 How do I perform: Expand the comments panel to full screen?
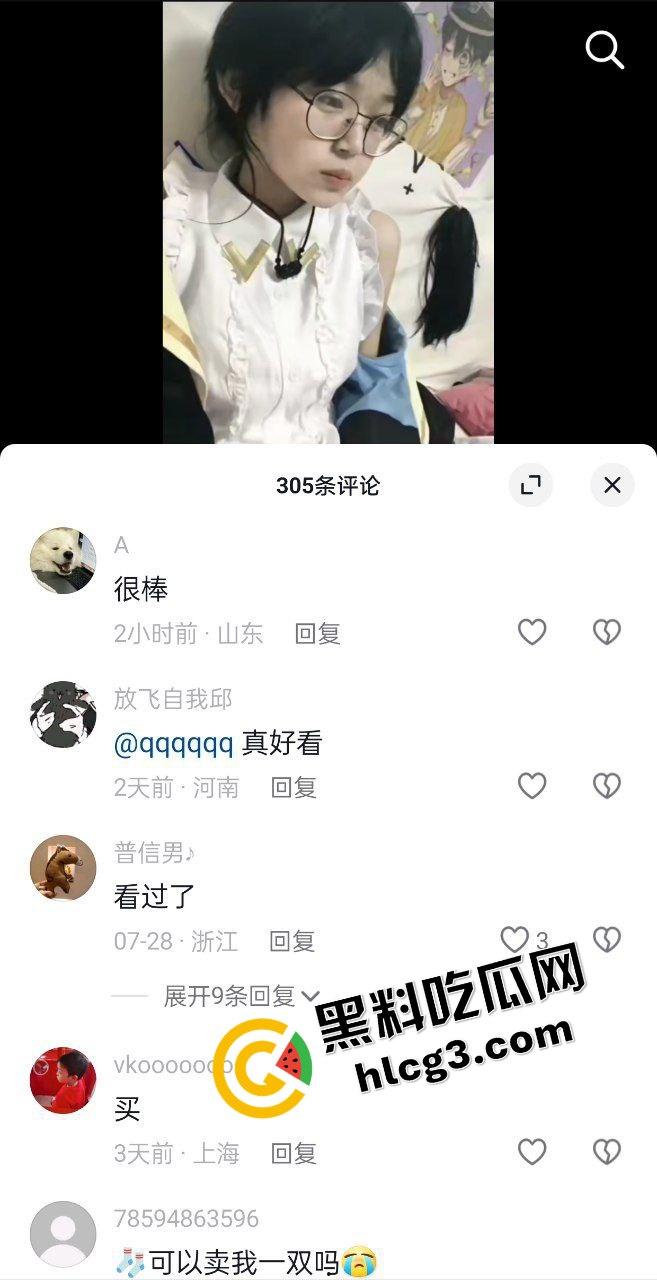pos(531,485)
